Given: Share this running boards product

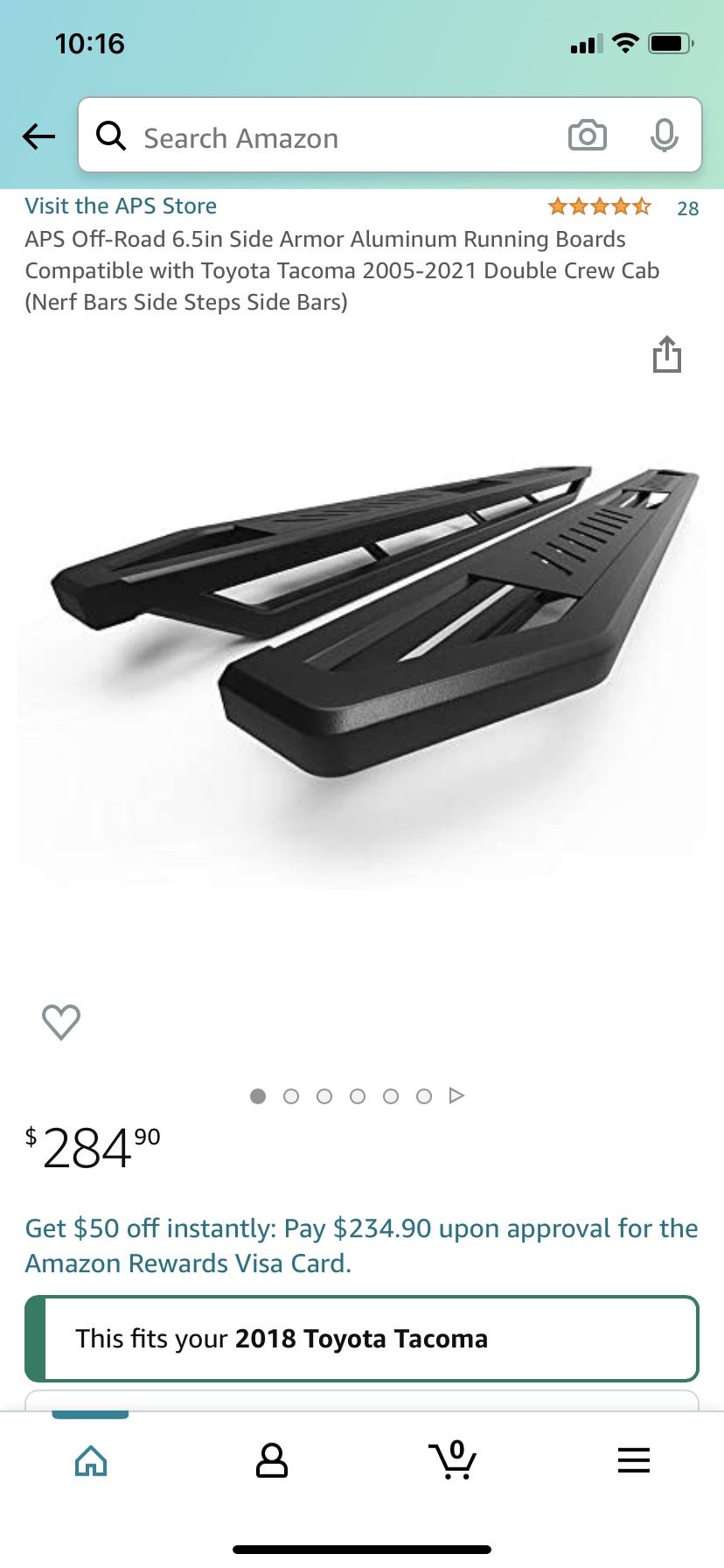Looking at the screenshot, I should pos(666,354).
